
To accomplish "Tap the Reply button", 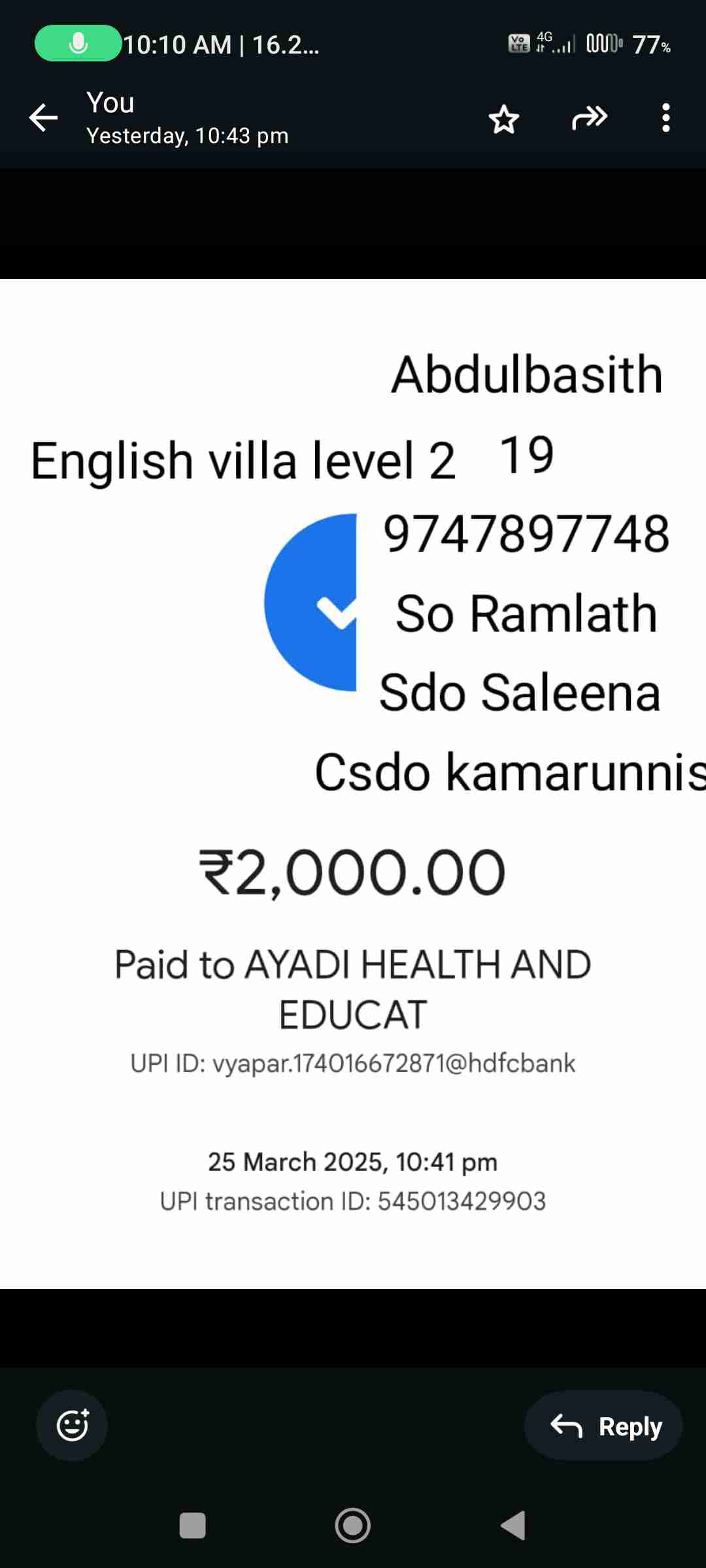I will [604, 1426].
